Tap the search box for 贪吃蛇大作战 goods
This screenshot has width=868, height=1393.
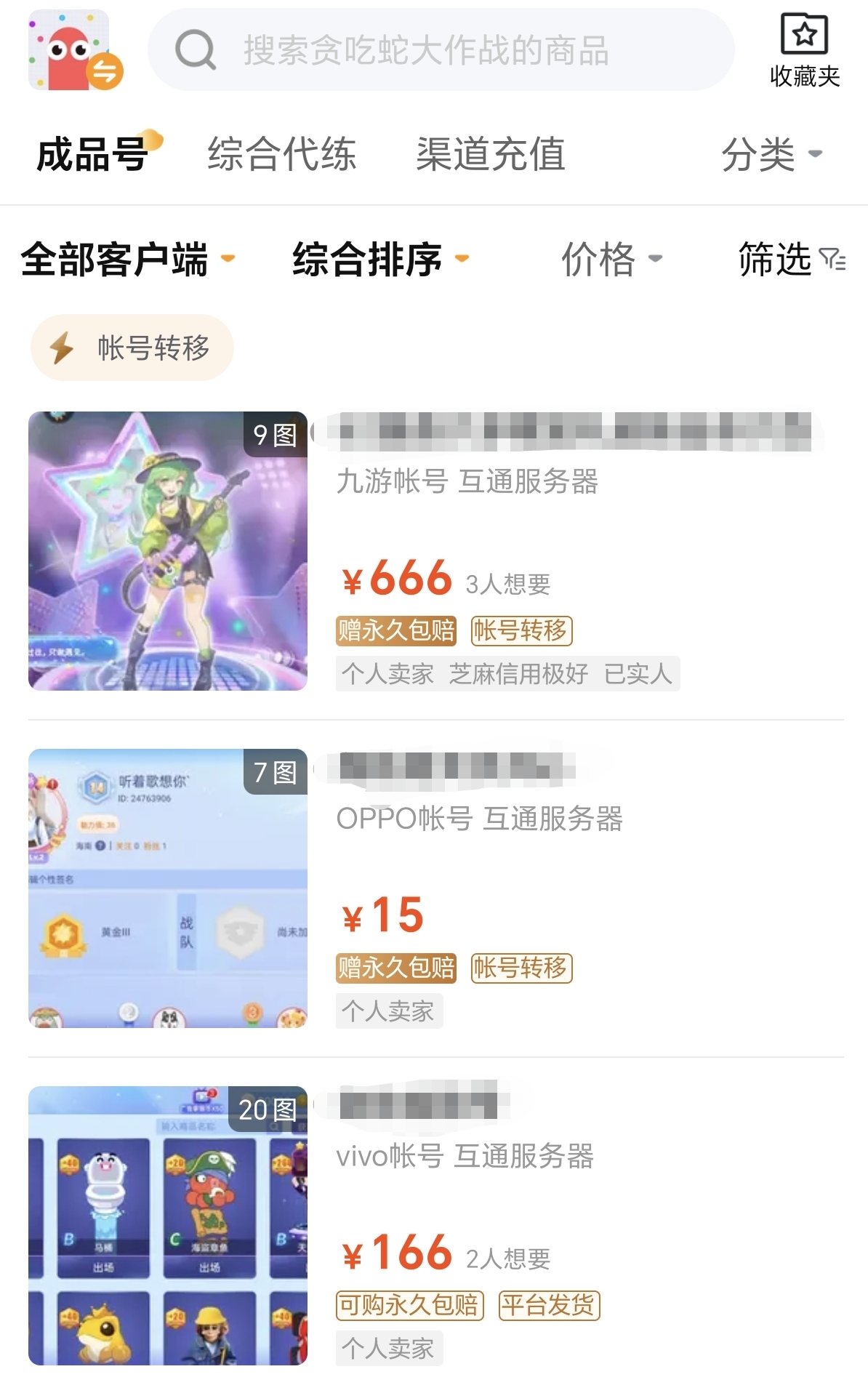click(441, 50)
